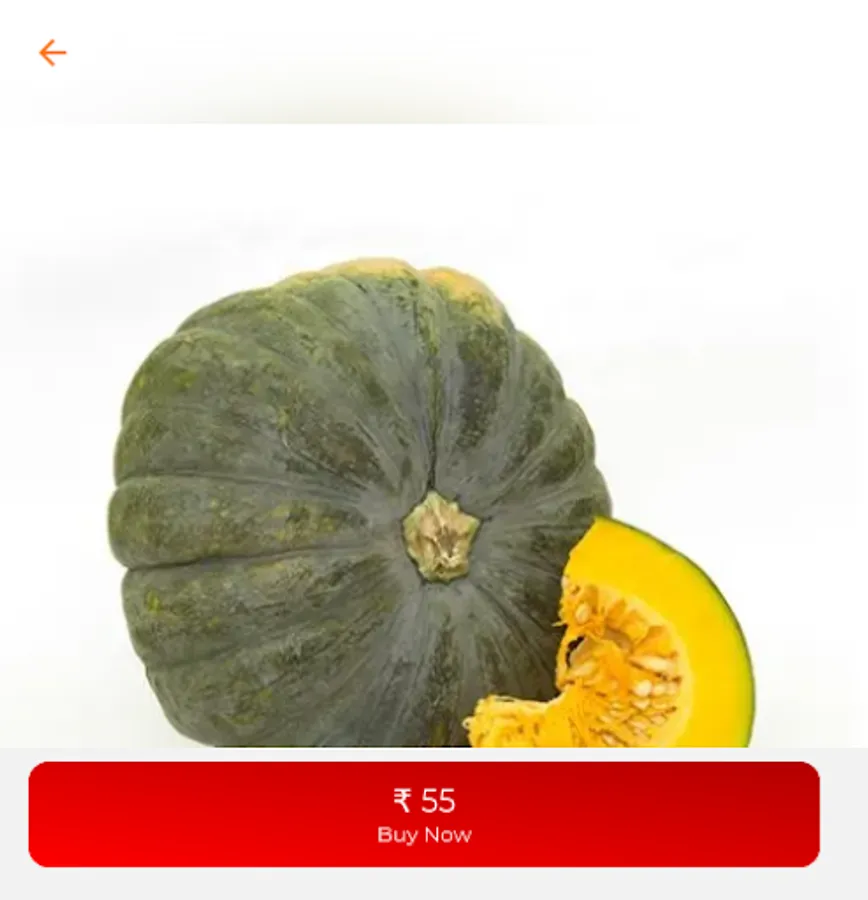Go back using the orange arrow
Screen dimensions: 868x900
coord(52,53)
